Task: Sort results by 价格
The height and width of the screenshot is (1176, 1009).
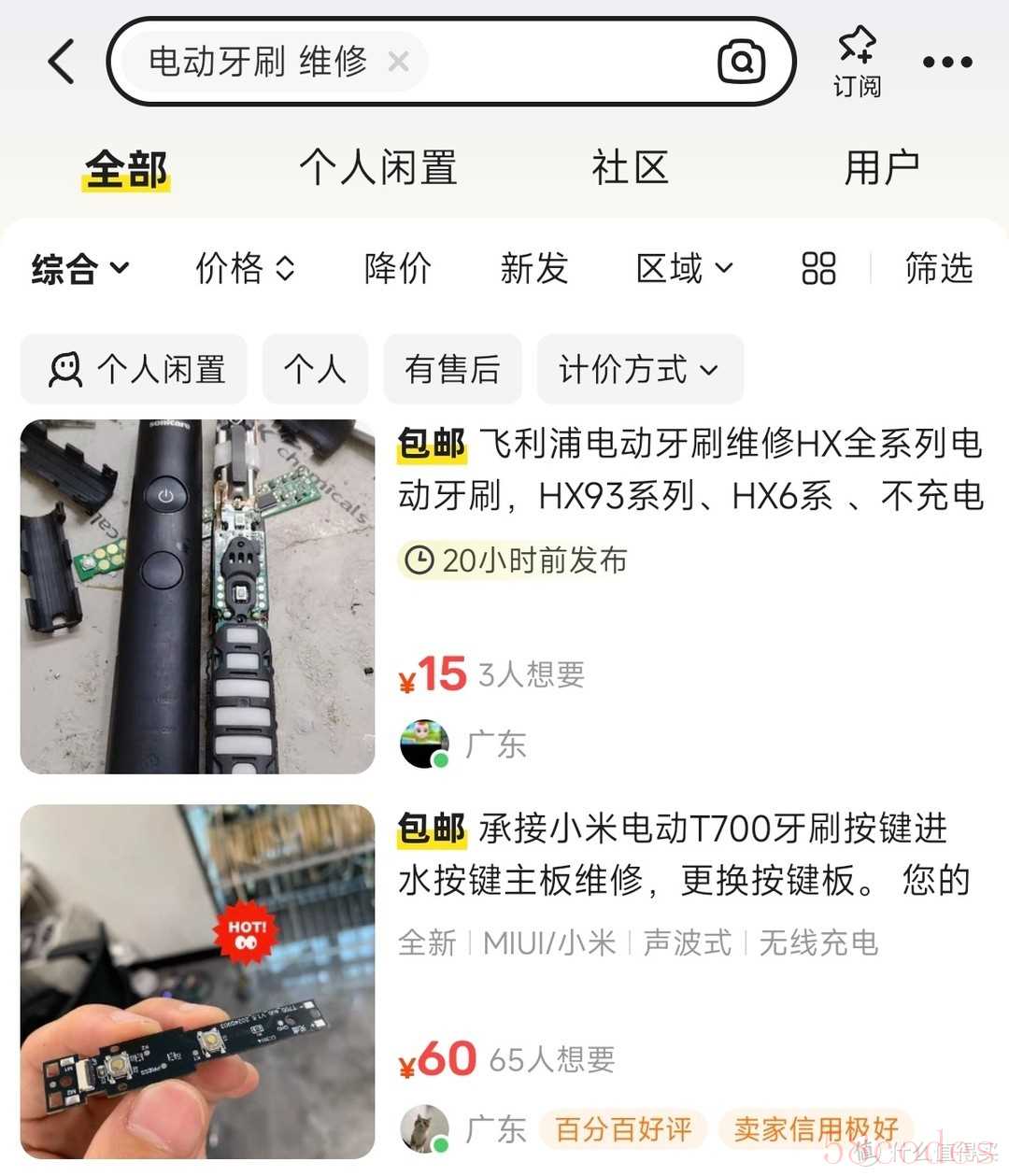Action: click(245, 269)
